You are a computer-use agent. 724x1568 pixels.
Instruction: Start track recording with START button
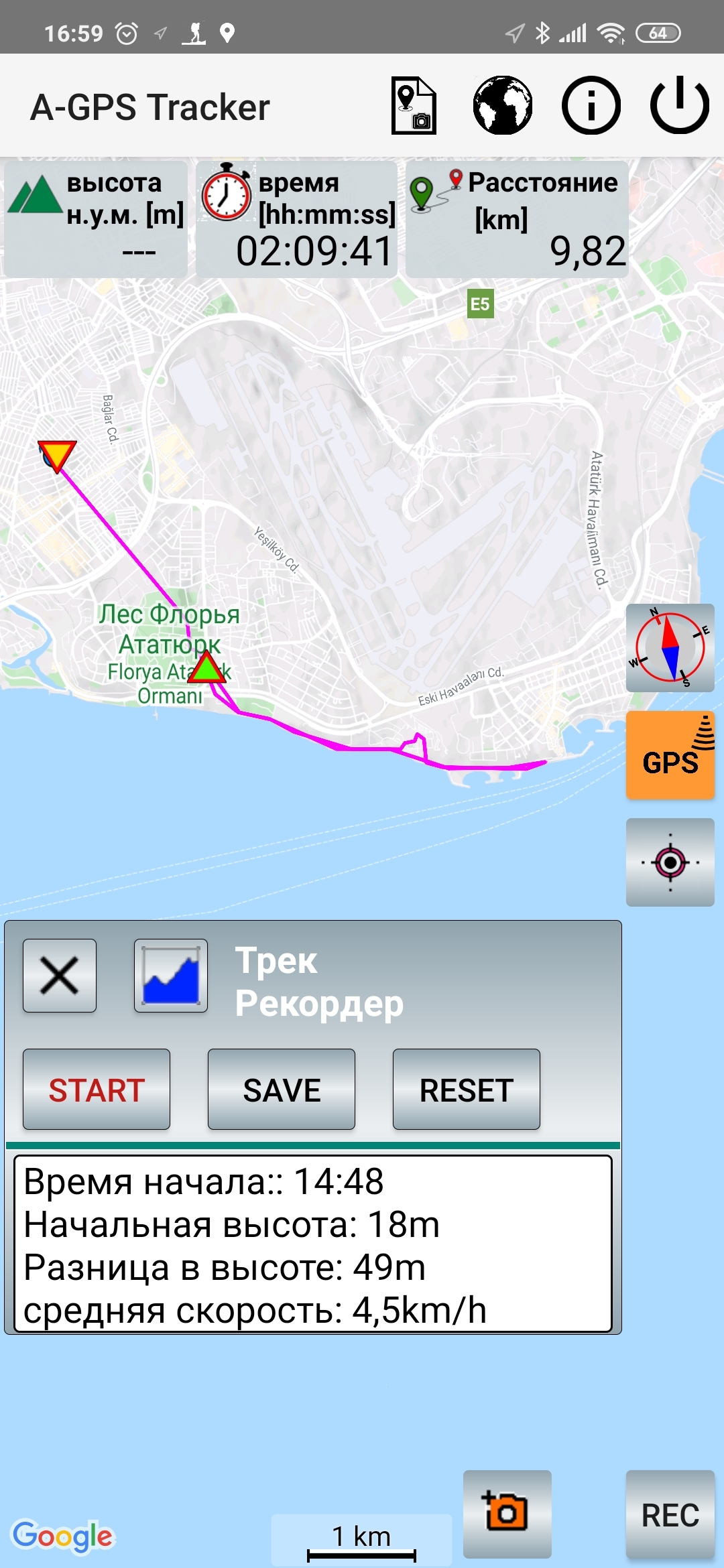97,1090
